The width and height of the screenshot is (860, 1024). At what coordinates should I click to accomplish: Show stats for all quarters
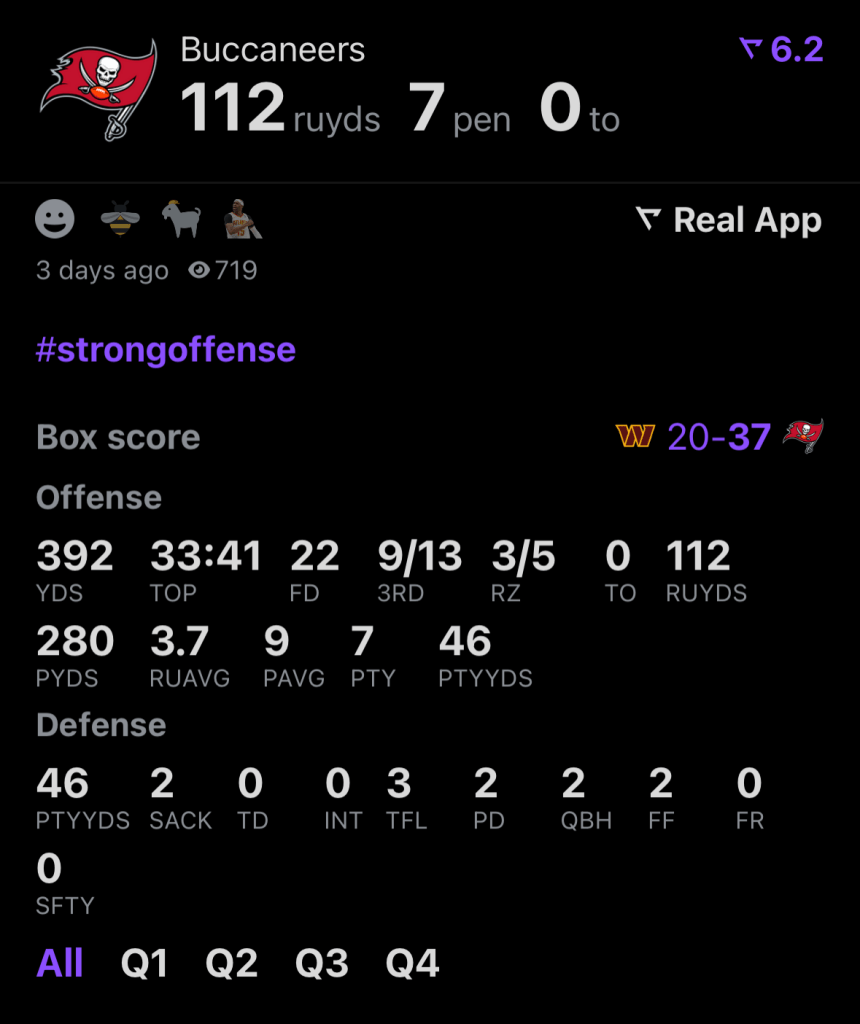[60, 964]
